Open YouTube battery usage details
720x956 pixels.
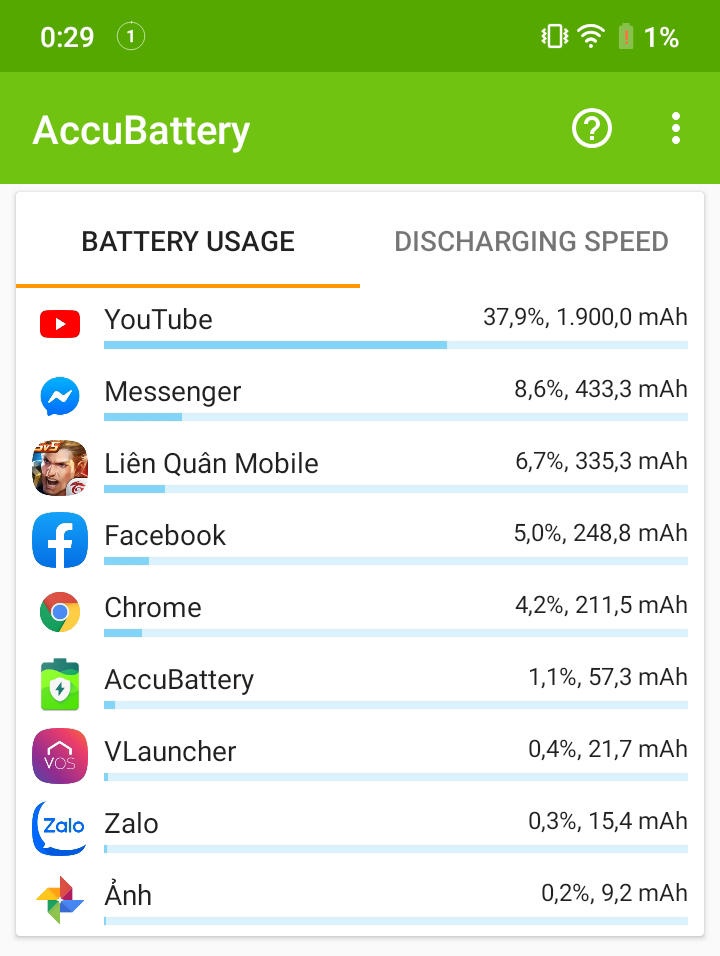click(x=360, y=324)
